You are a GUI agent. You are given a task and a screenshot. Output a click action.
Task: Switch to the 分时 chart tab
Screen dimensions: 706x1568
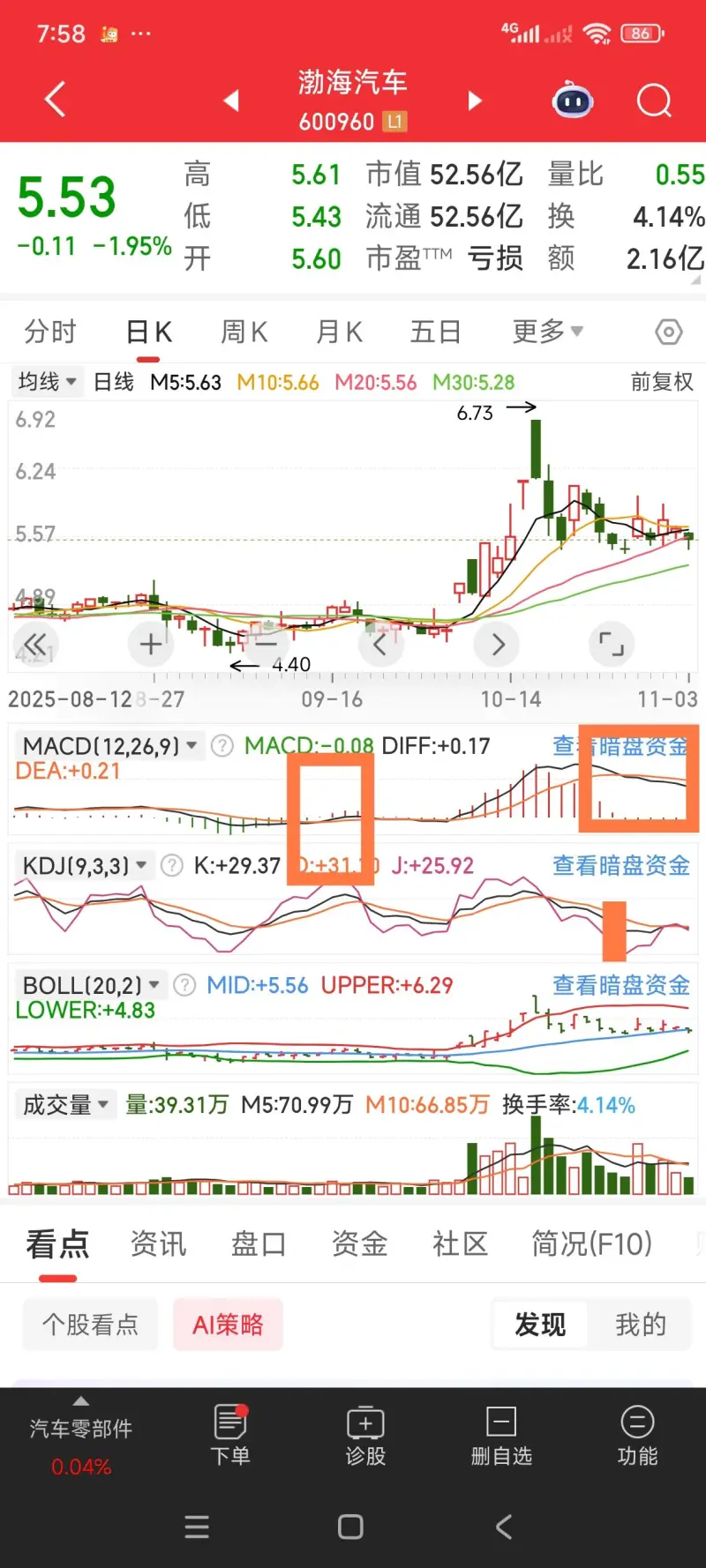tap(50, 332)
